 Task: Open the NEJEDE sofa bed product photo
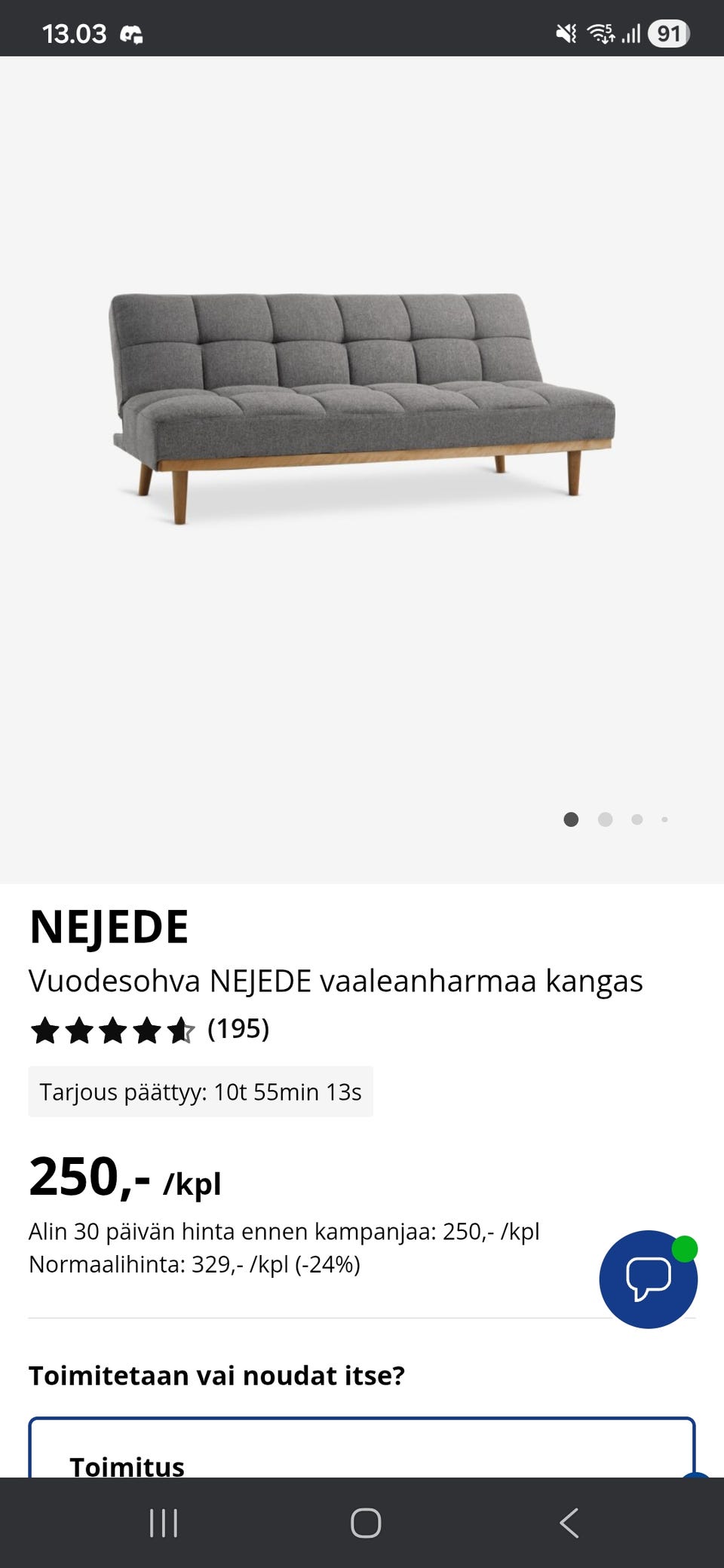362,407
